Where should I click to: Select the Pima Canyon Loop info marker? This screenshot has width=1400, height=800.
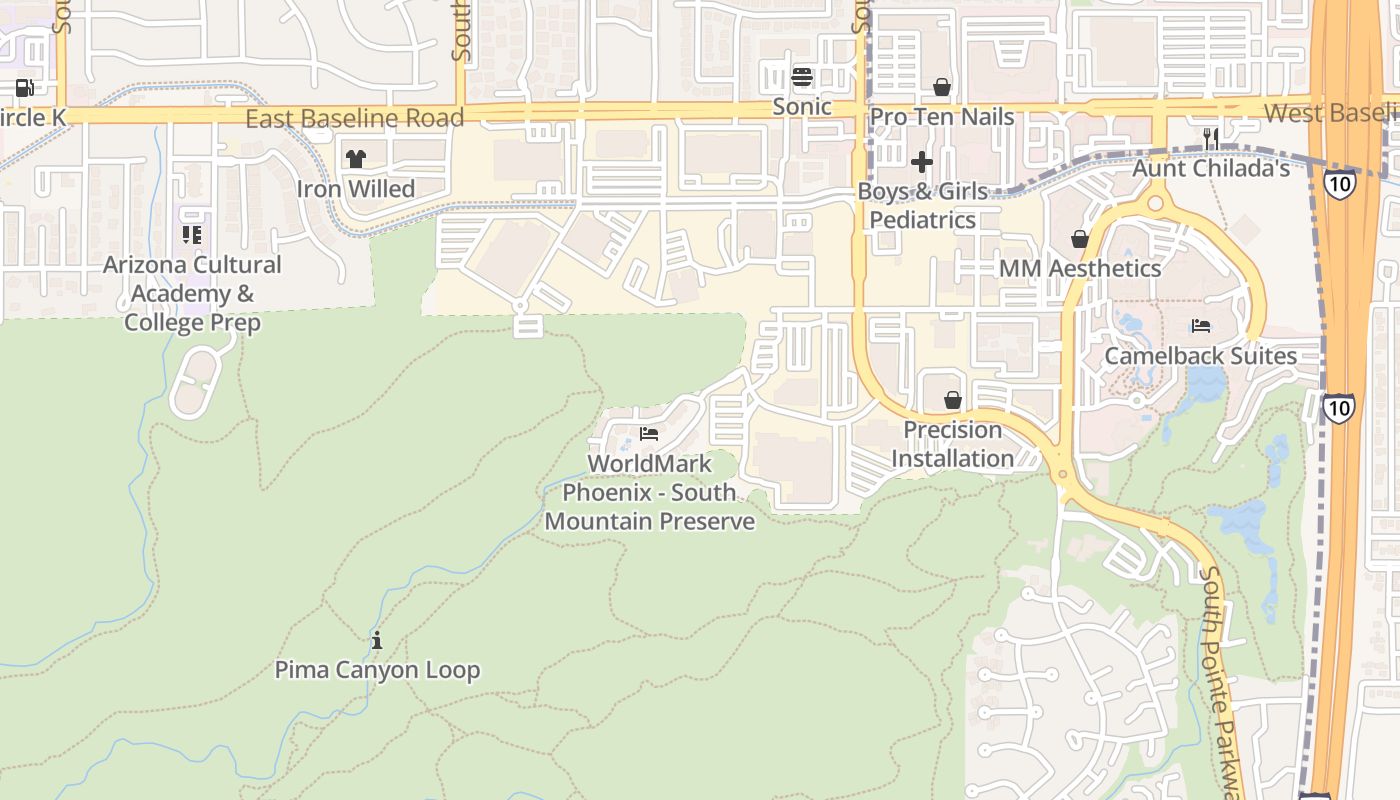377,640
